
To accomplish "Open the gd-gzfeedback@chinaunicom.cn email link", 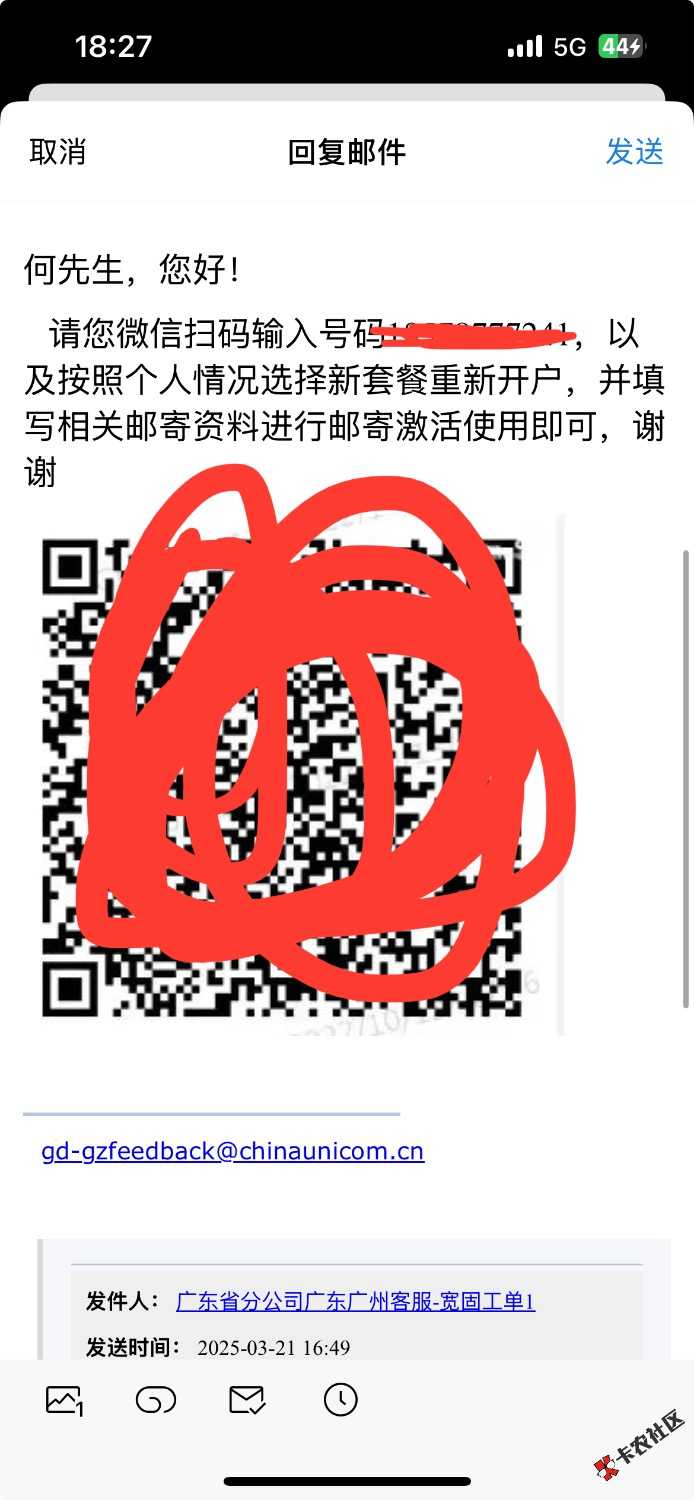I will [232, 1151].
